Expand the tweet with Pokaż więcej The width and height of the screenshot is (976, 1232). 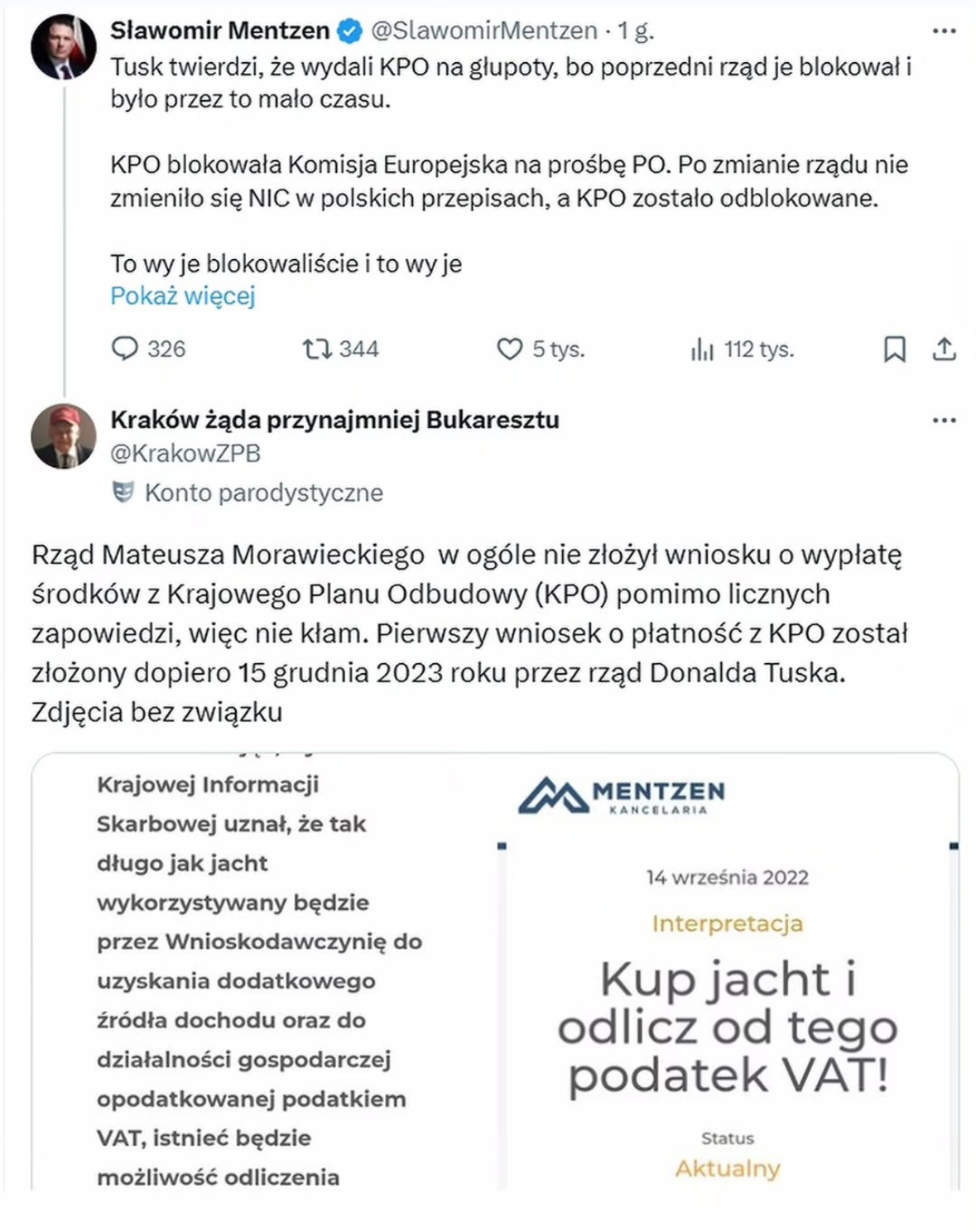tap(182, 296)
